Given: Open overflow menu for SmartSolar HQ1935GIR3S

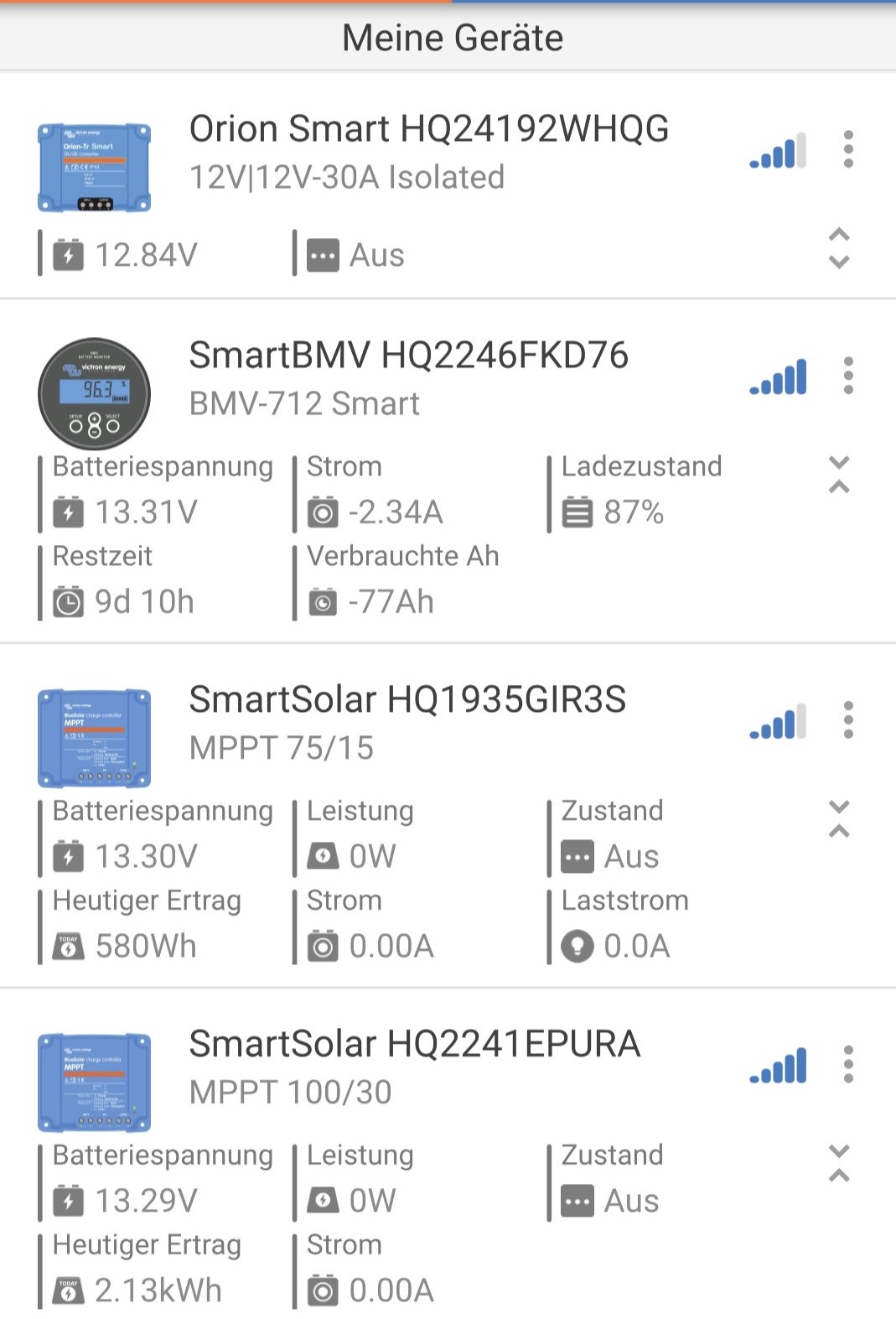Looking at the screenshot, I should coord(848,720).
